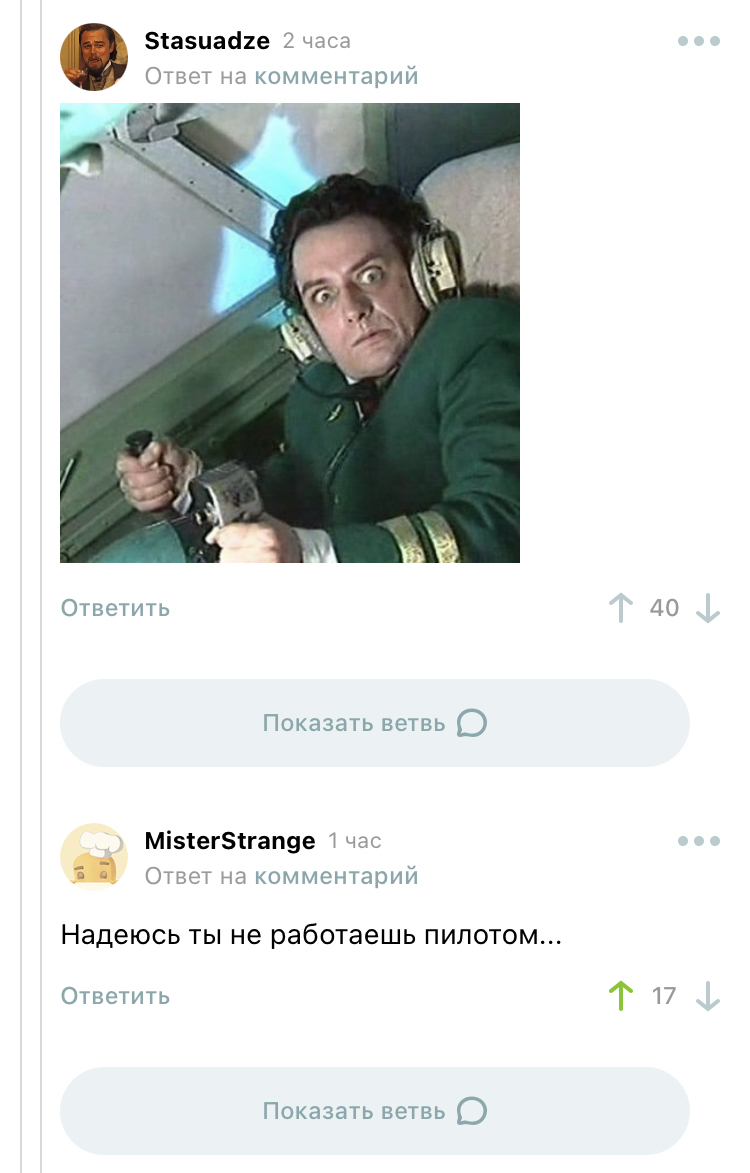This screenshot has width=750, height=1173.
Task: Reply to Stasuadze's comment via Ответить
Action: 115,608
